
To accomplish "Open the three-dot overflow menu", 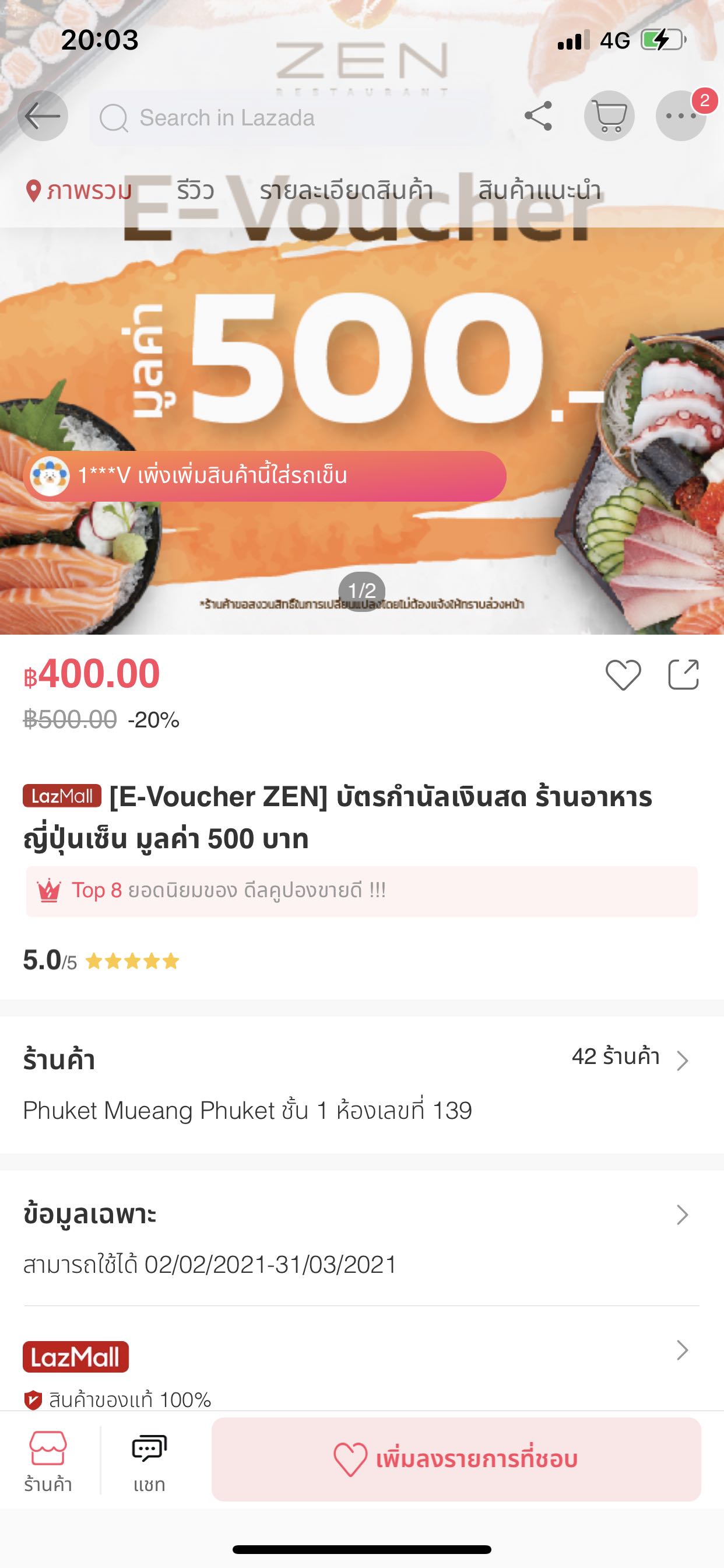I will click(680, 116).
